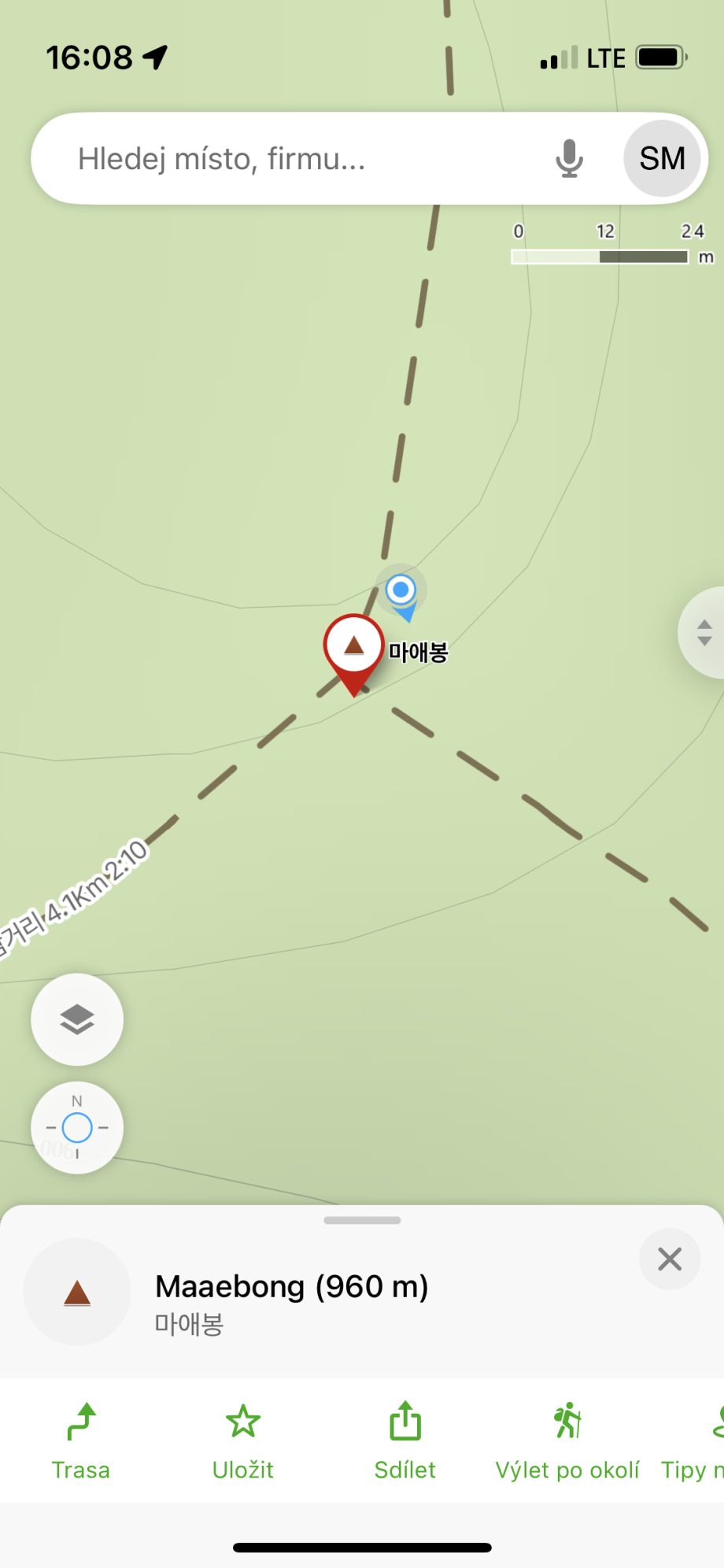The height and width of the screenshot is (1568, 724).
Task: Open the map layers button
Action: (77, 1019)
